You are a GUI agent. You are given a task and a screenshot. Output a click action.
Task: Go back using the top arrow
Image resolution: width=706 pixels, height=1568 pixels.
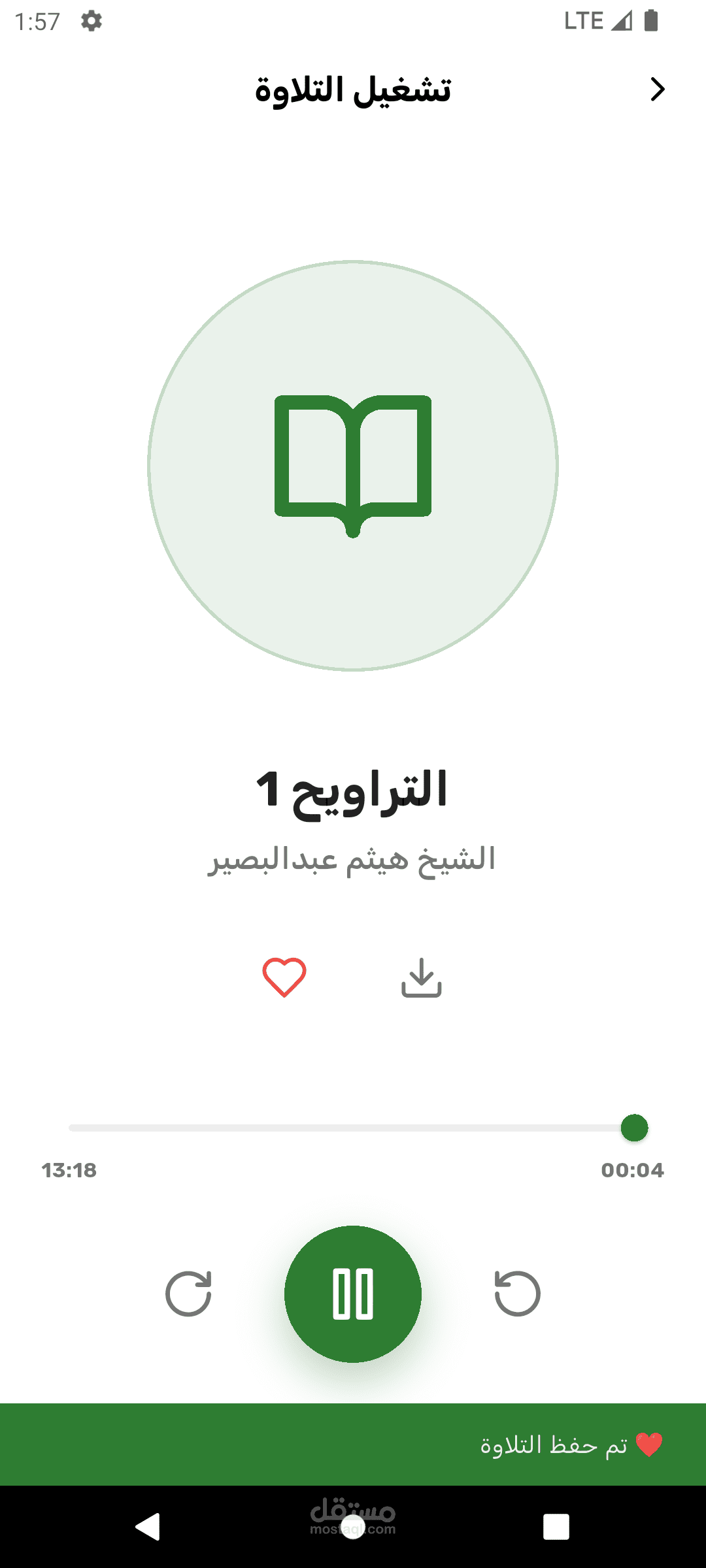pos(657,90)
